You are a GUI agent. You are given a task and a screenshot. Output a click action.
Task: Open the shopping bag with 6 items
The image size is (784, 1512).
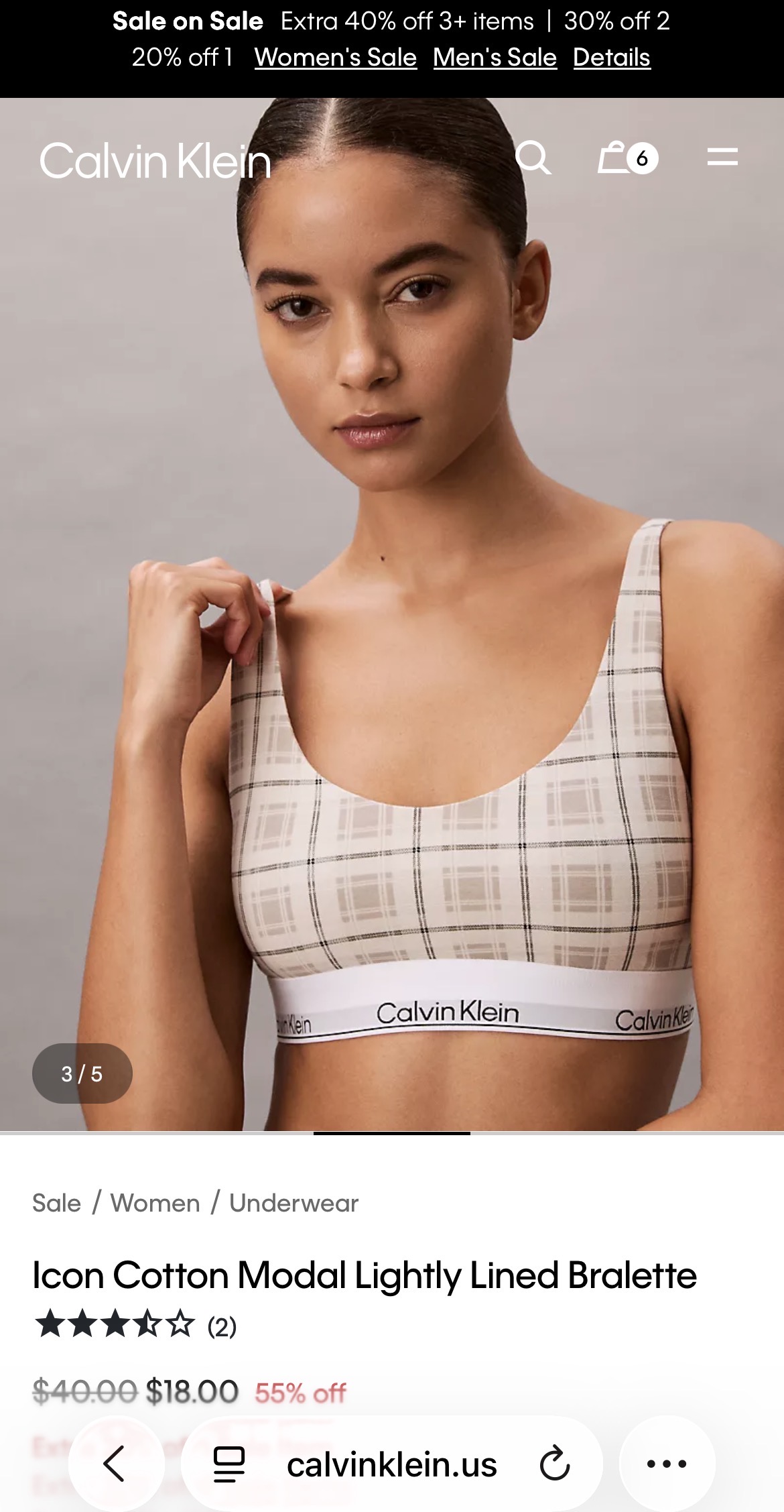point(627,158)
